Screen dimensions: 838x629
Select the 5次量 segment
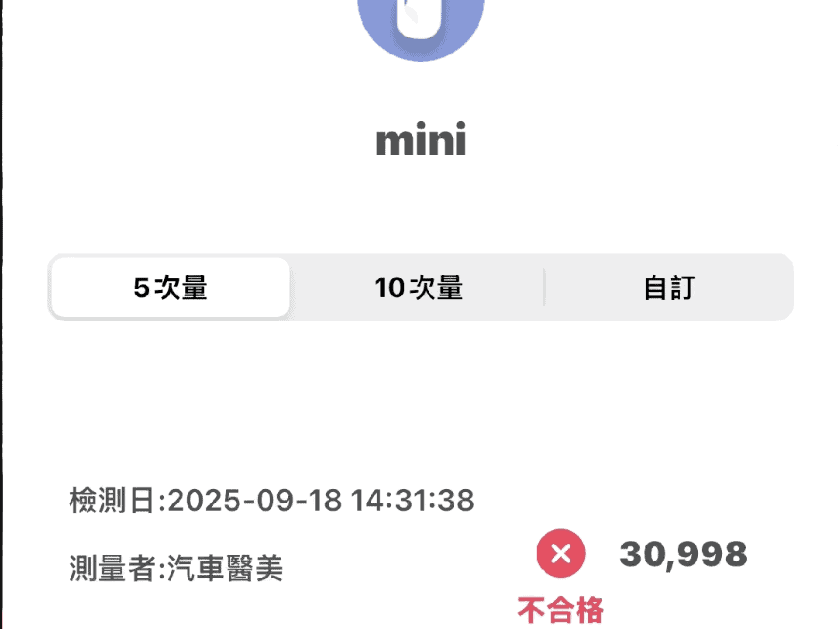[x=170, y=288]
